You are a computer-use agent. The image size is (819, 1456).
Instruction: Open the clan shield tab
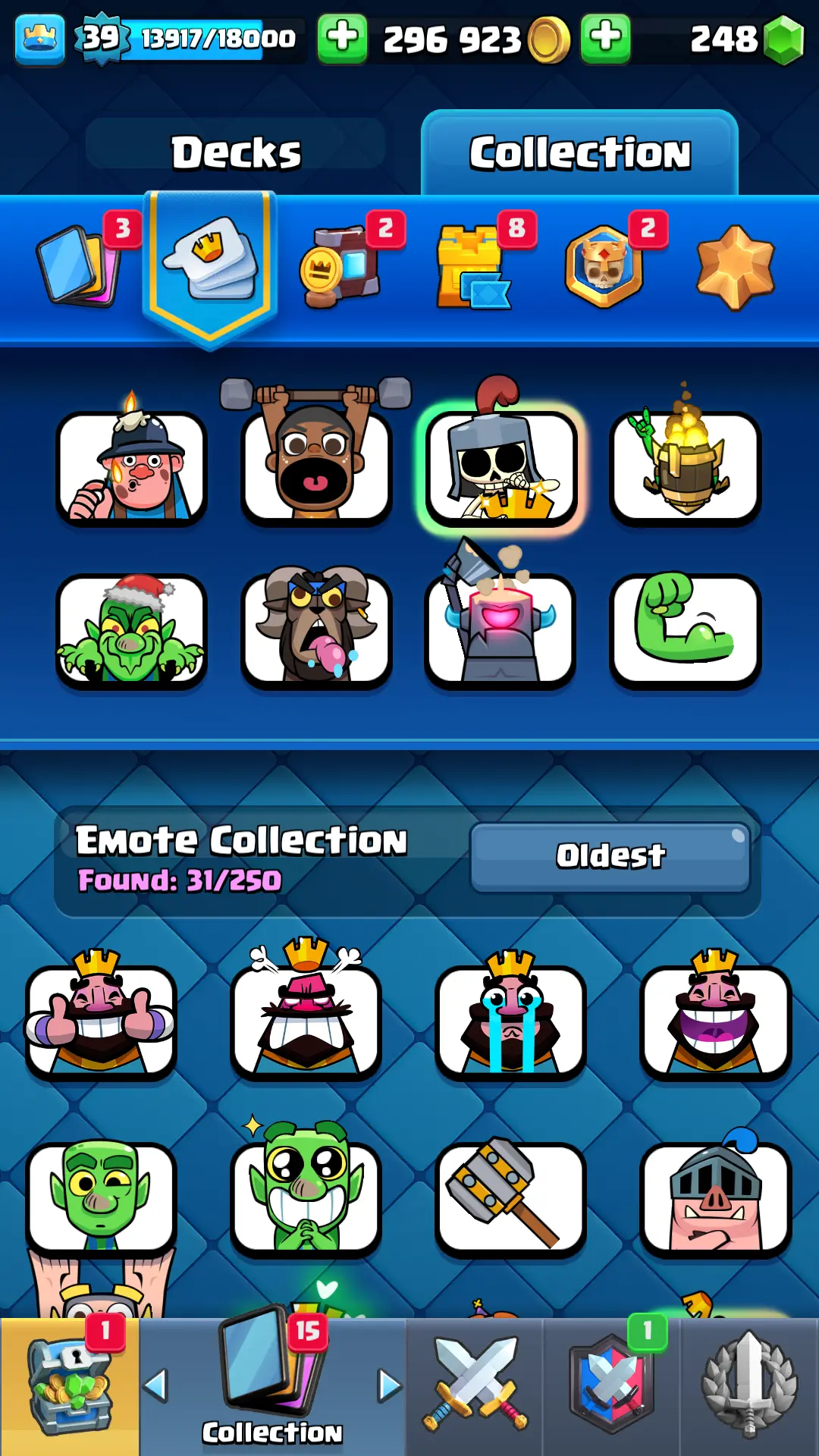pyautogui.click(x=612, y=1386)
